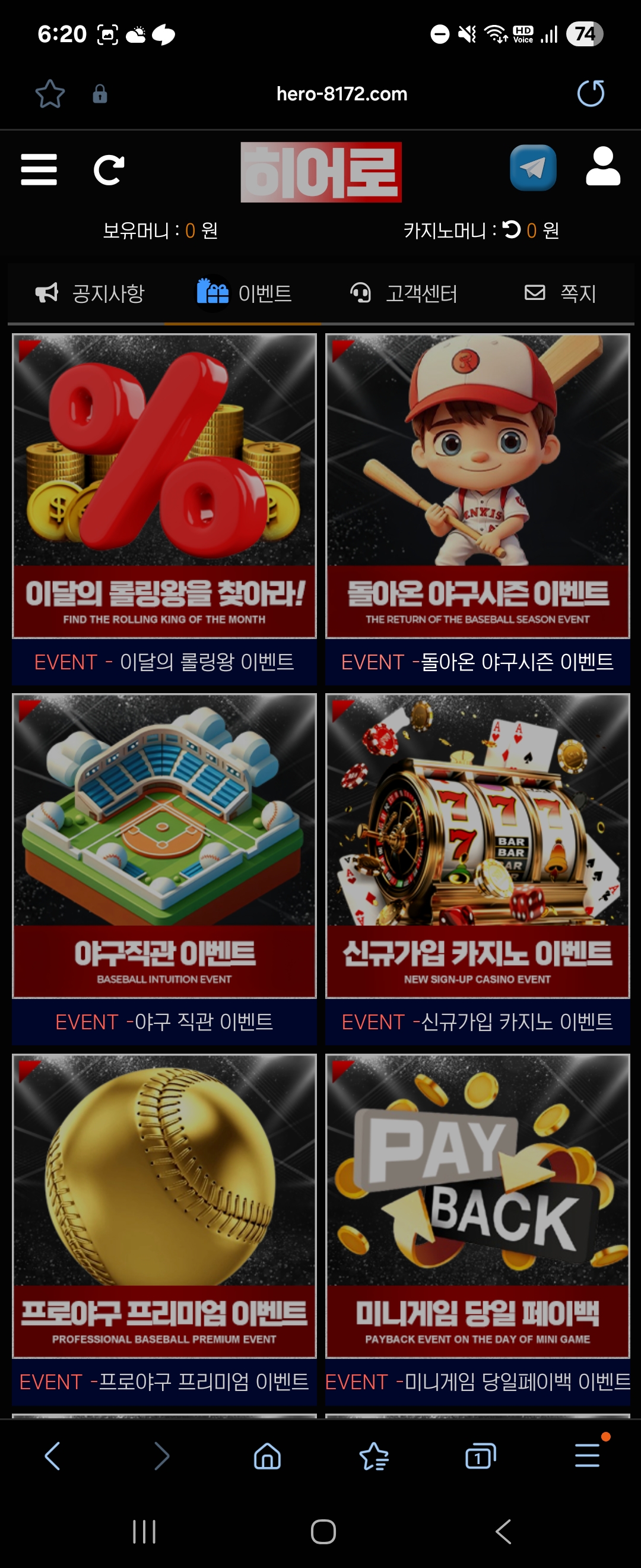Switch to the 공지사항 tab
Viewport: 641px width, 1568px height.
[x=90, y=293]
